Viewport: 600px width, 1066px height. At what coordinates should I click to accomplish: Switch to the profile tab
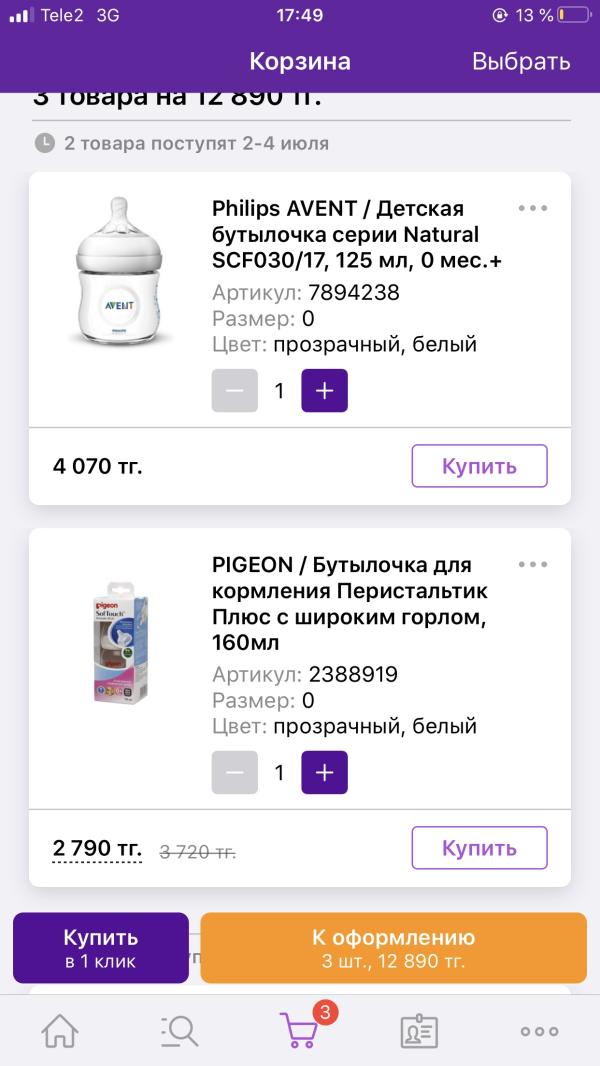pos(420,1031)
